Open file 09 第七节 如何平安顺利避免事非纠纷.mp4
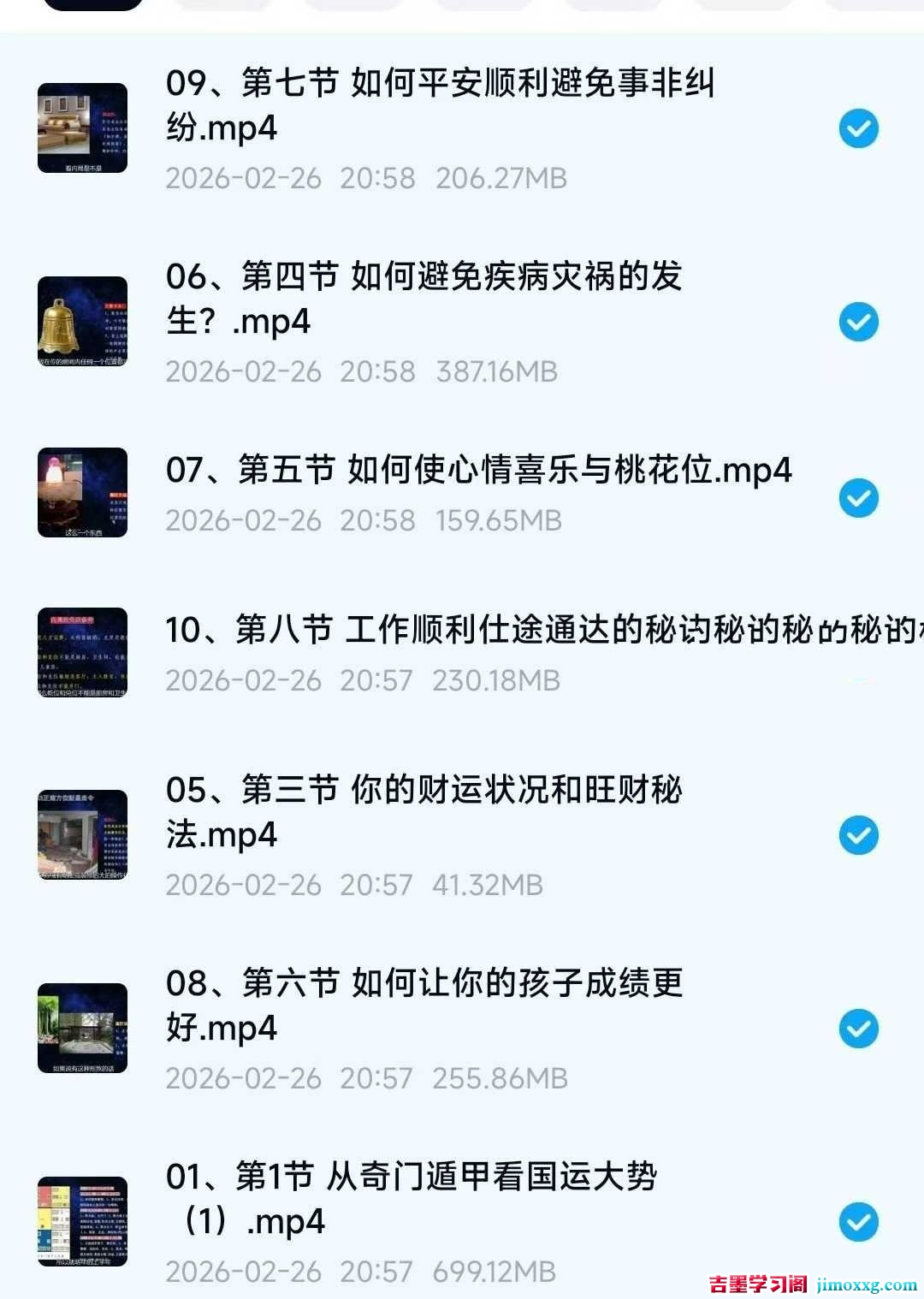 (441, 104)
